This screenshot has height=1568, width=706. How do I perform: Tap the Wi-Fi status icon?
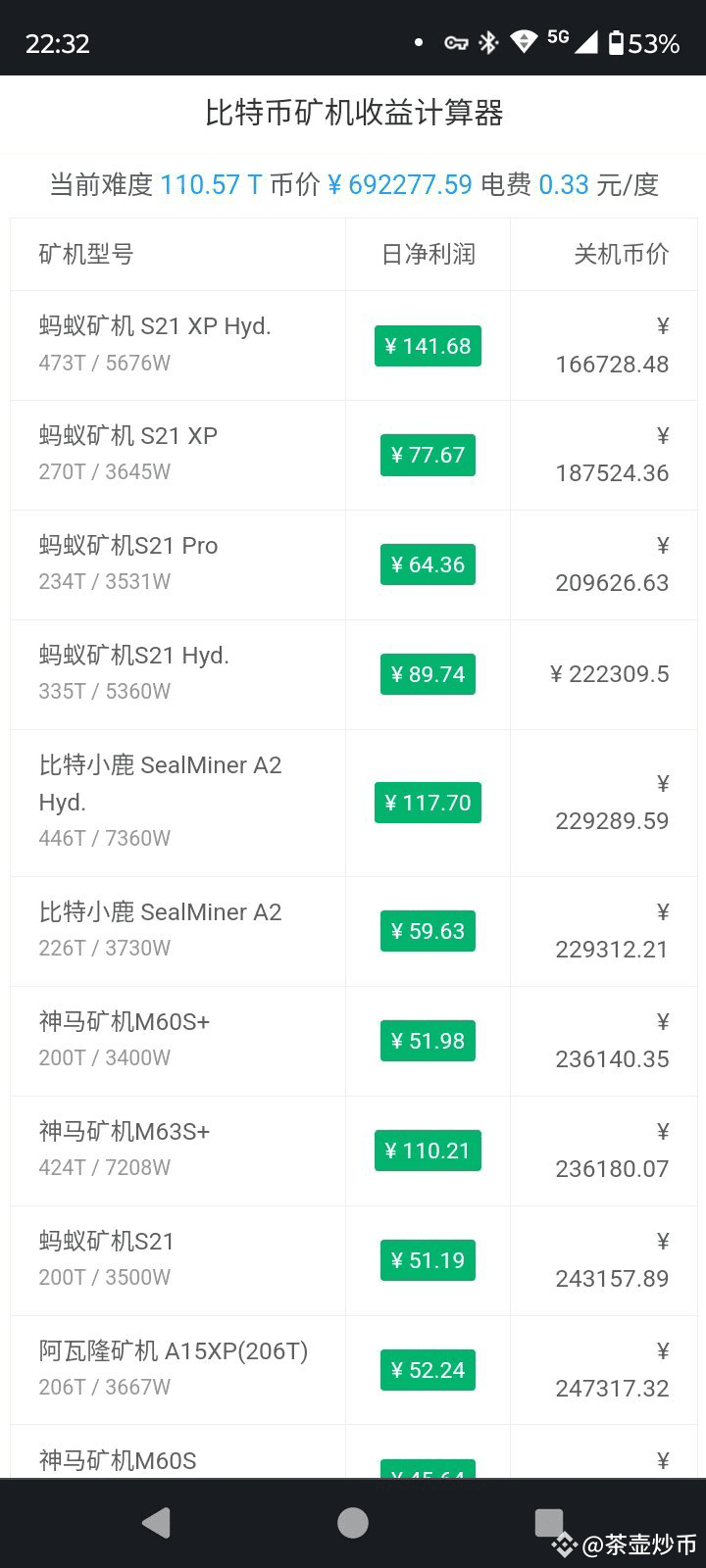coord(524,41)
